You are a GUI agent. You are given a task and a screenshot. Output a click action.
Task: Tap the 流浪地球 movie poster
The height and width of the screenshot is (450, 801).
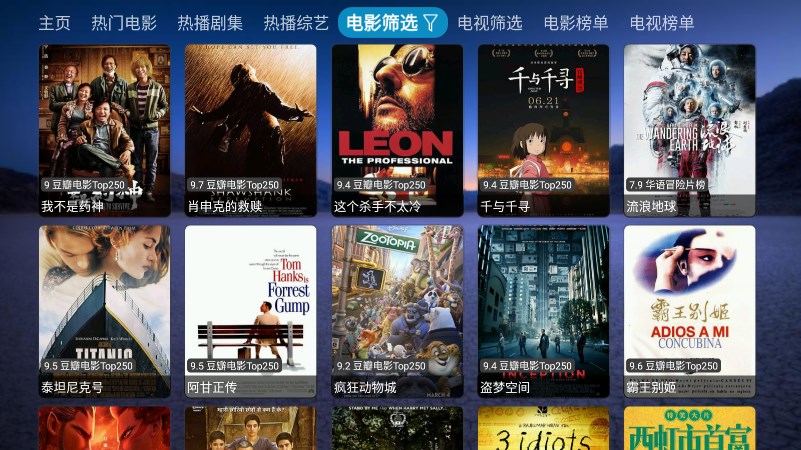(689, 130)
